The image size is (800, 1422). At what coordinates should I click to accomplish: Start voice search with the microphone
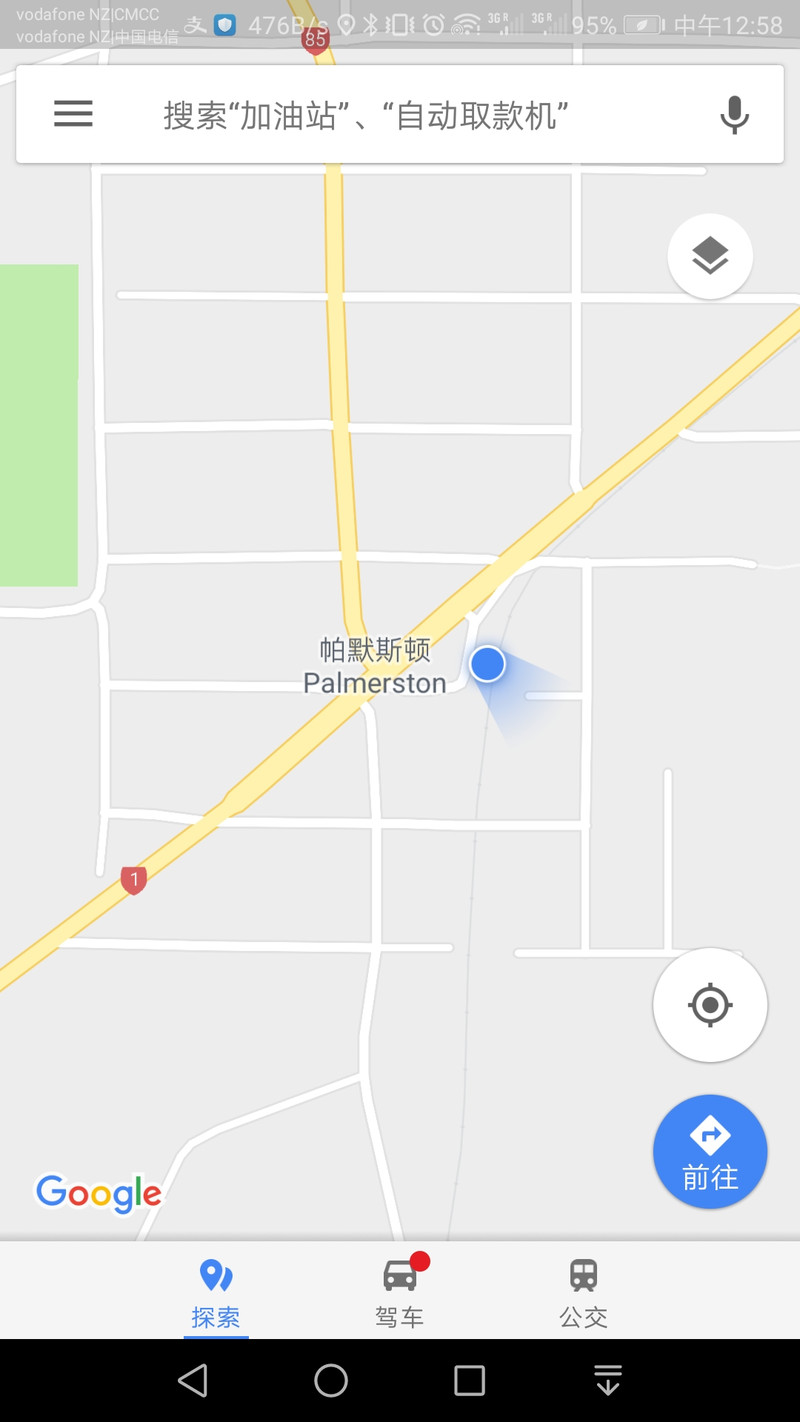click(x=734, y=115)
